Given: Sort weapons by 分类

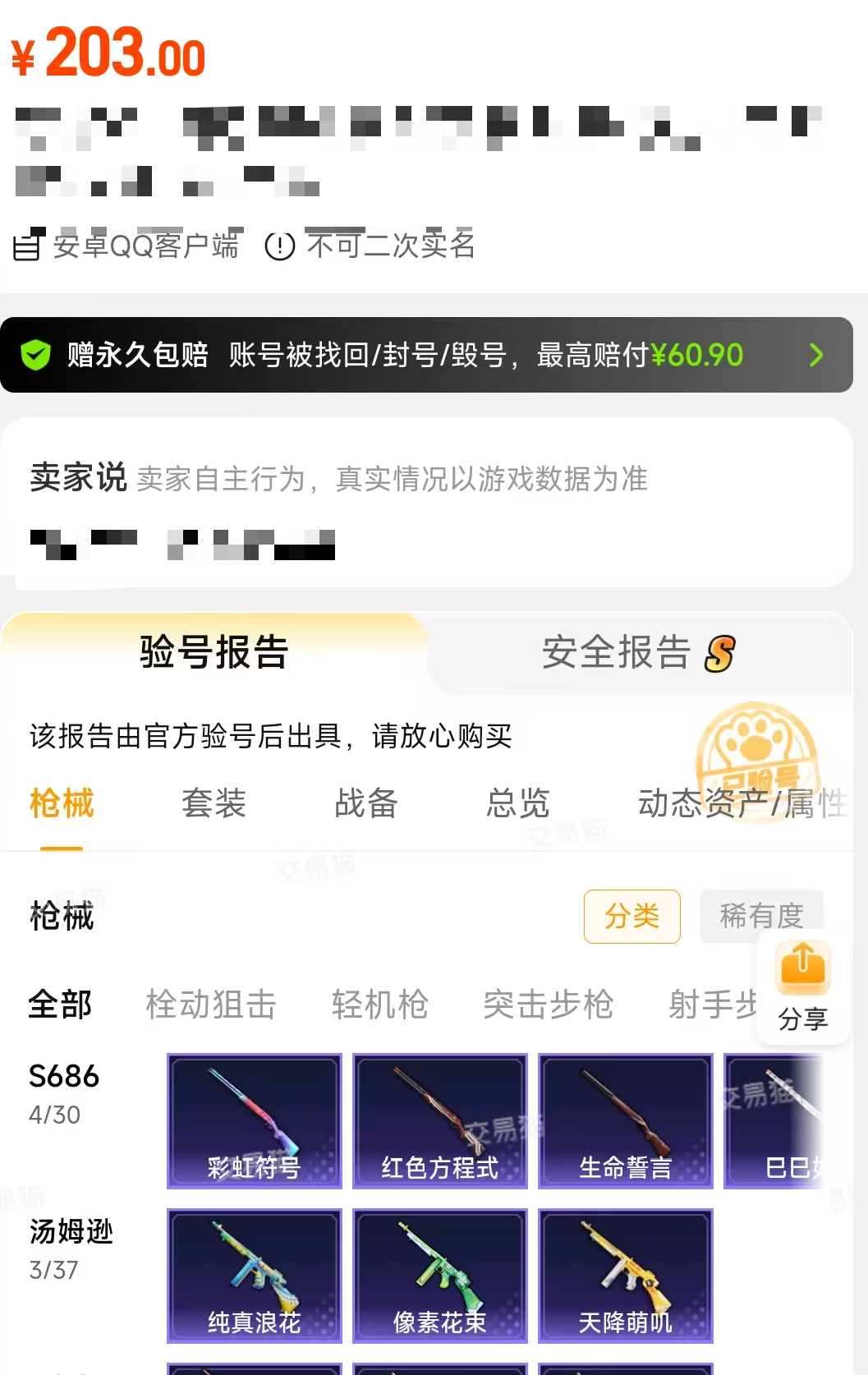Looking at the screenshot, I should (x=631, y=916).
